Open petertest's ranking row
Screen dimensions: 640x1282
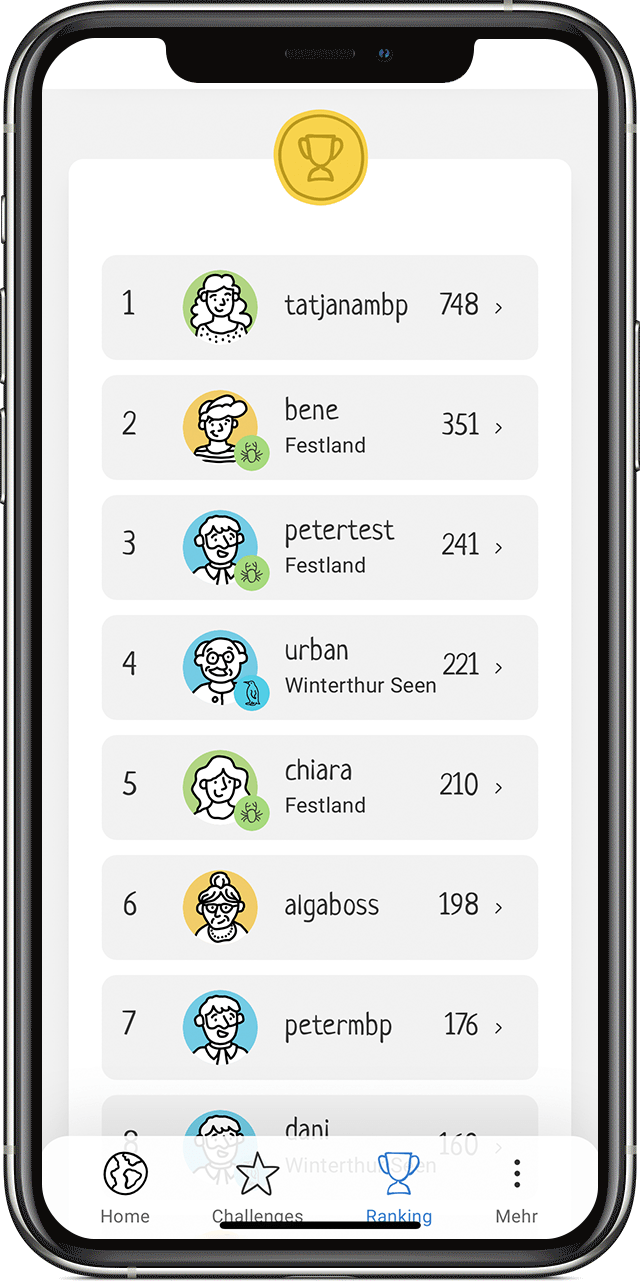(320, 547)
